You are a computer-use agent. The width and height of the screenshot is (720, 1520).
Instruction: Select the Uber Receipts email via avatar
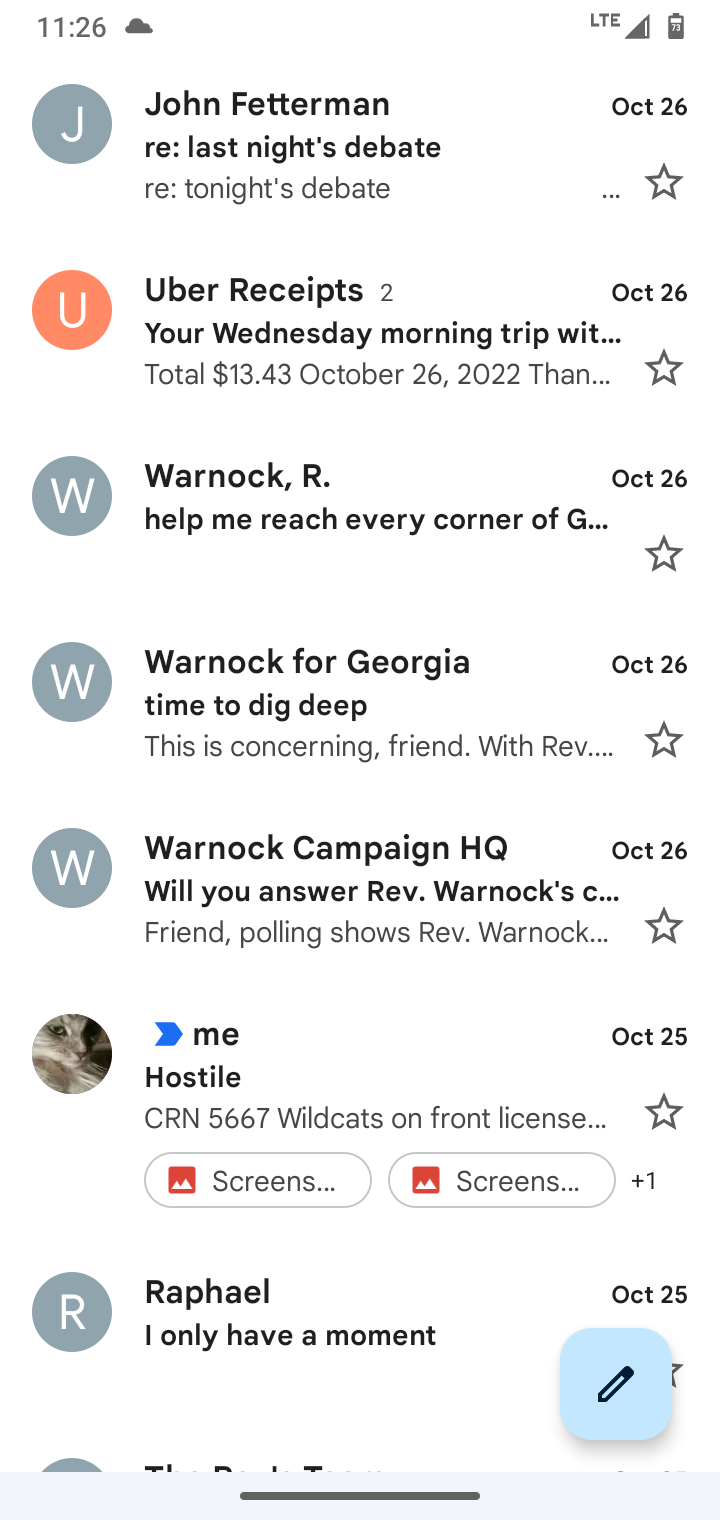[x=72, y=310]
